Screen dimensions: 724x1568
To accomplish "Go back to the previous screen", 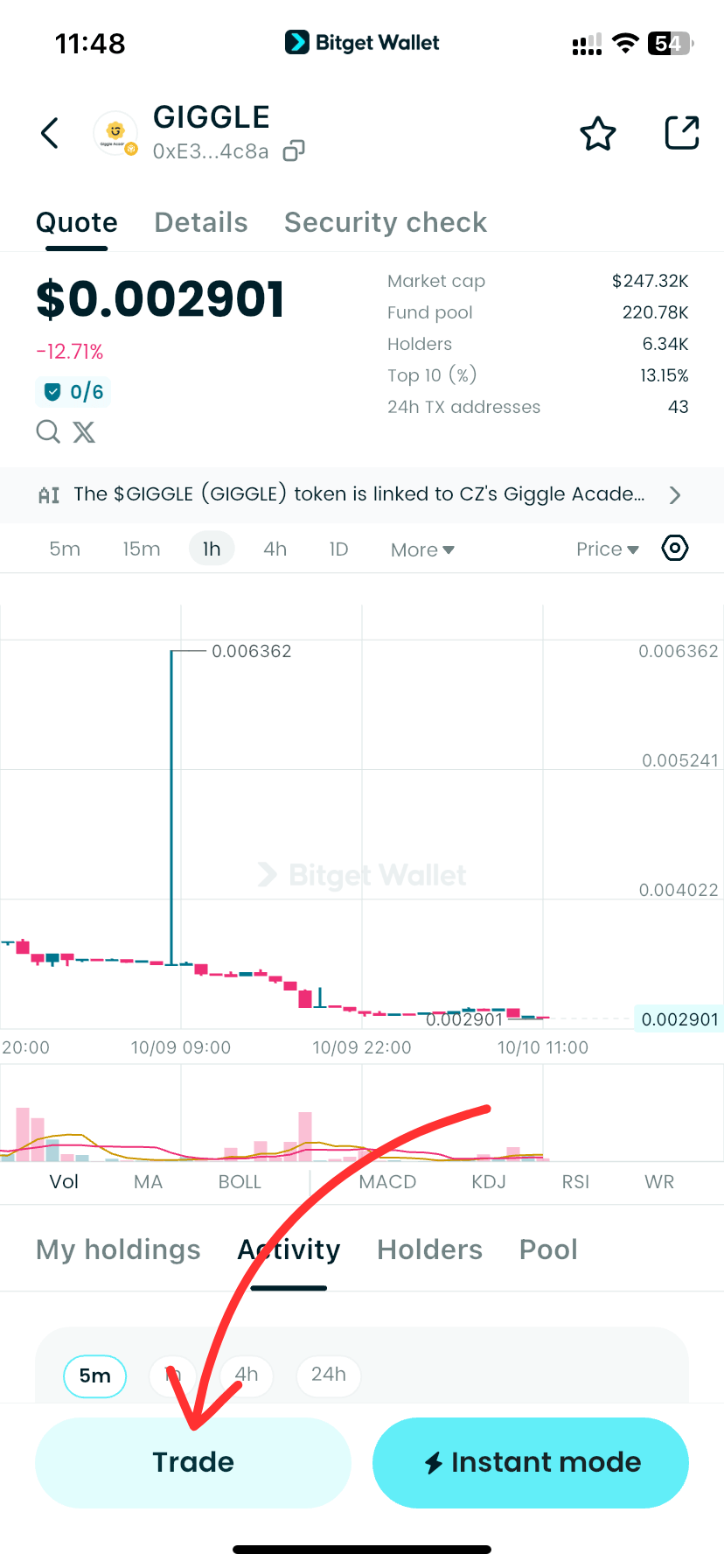I will click(50, 133).
